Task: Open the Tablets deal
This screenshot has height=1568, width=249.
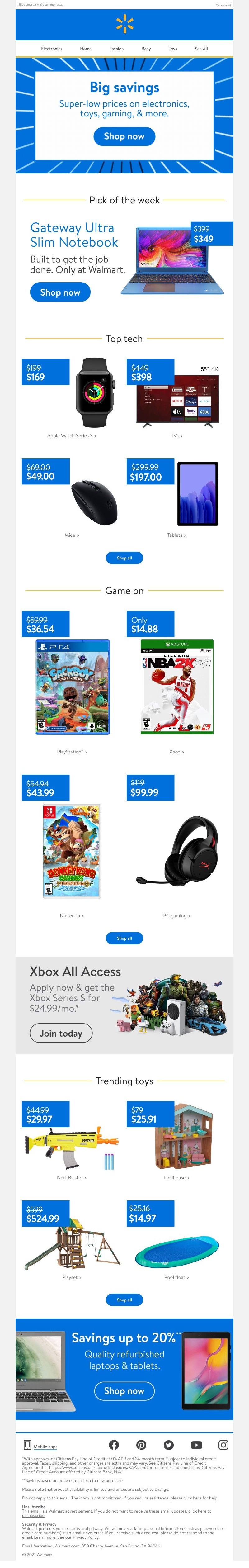Action: coord(176,535)
